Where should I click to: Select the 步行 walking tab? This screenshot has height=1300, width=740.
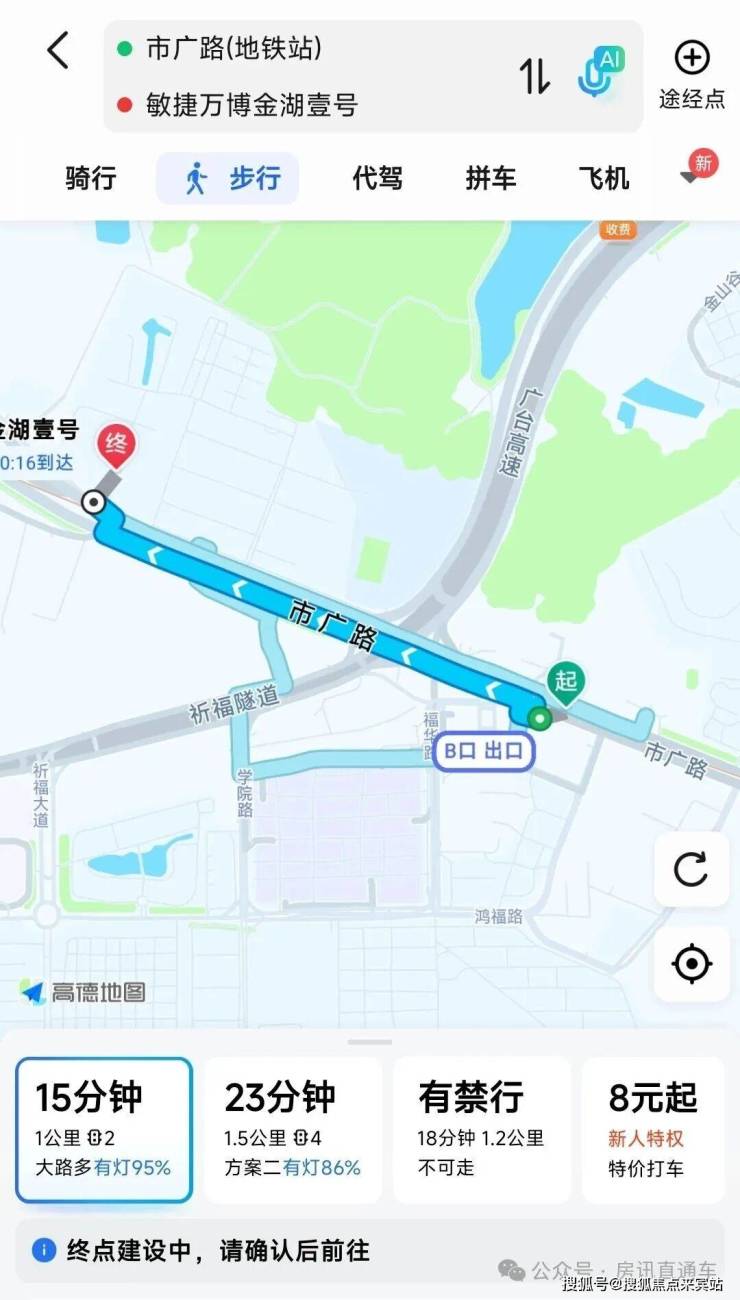(x=228, y=179)
